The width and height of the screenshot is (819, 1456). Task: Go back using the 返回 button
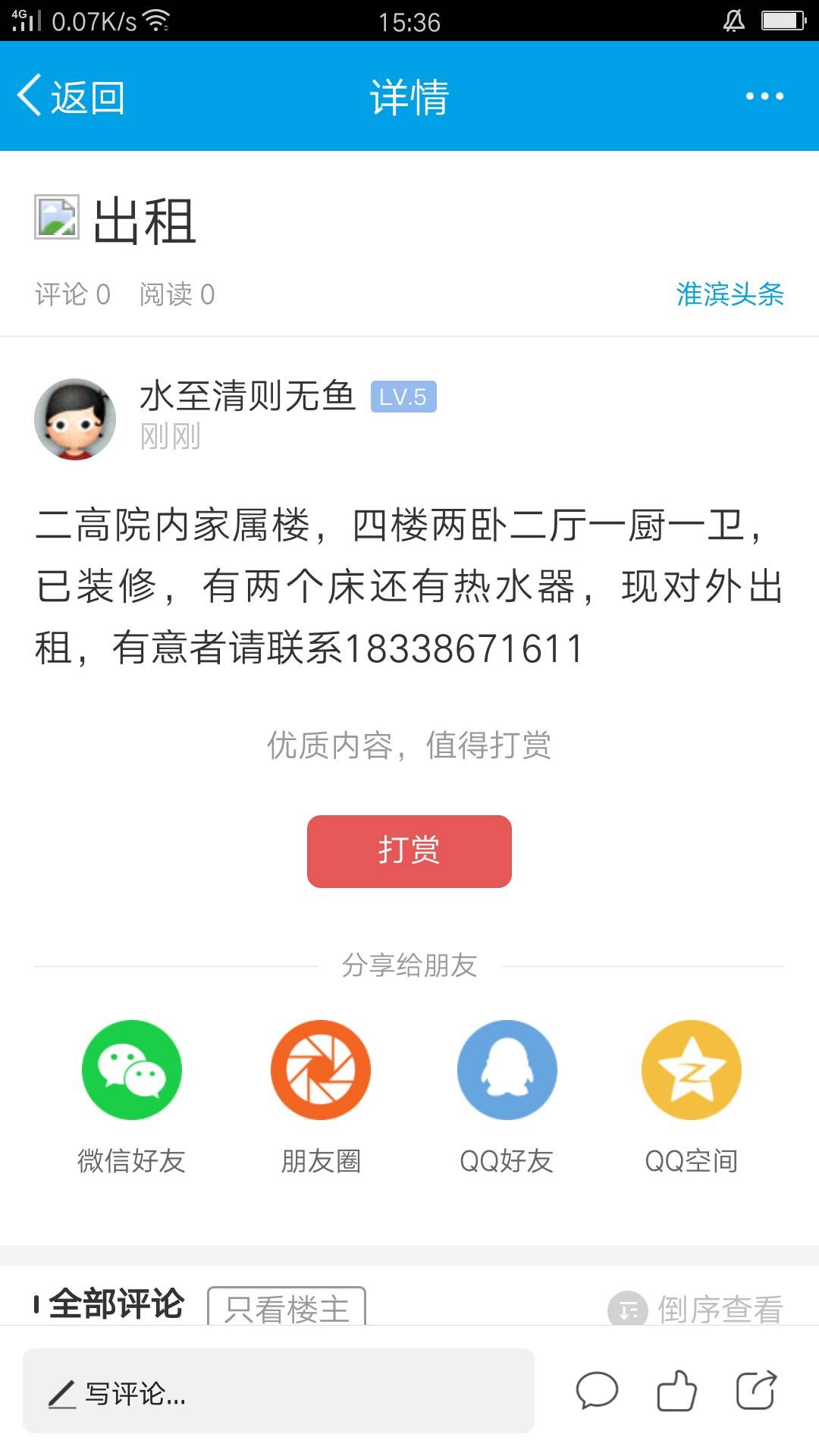(x=71, y=97)
